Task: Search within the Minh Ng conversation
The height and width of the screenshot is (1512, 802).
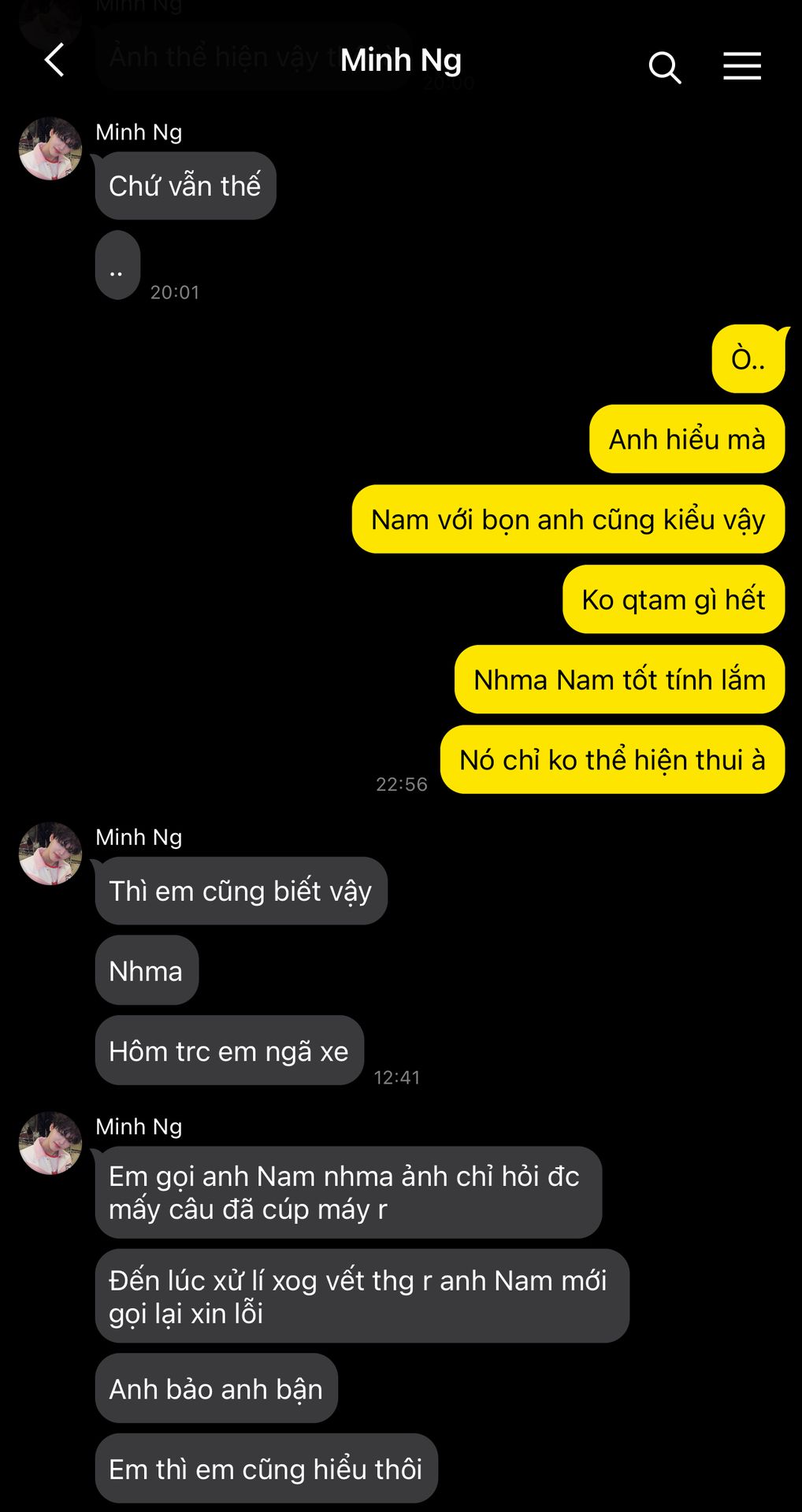Action: (664, 68)
